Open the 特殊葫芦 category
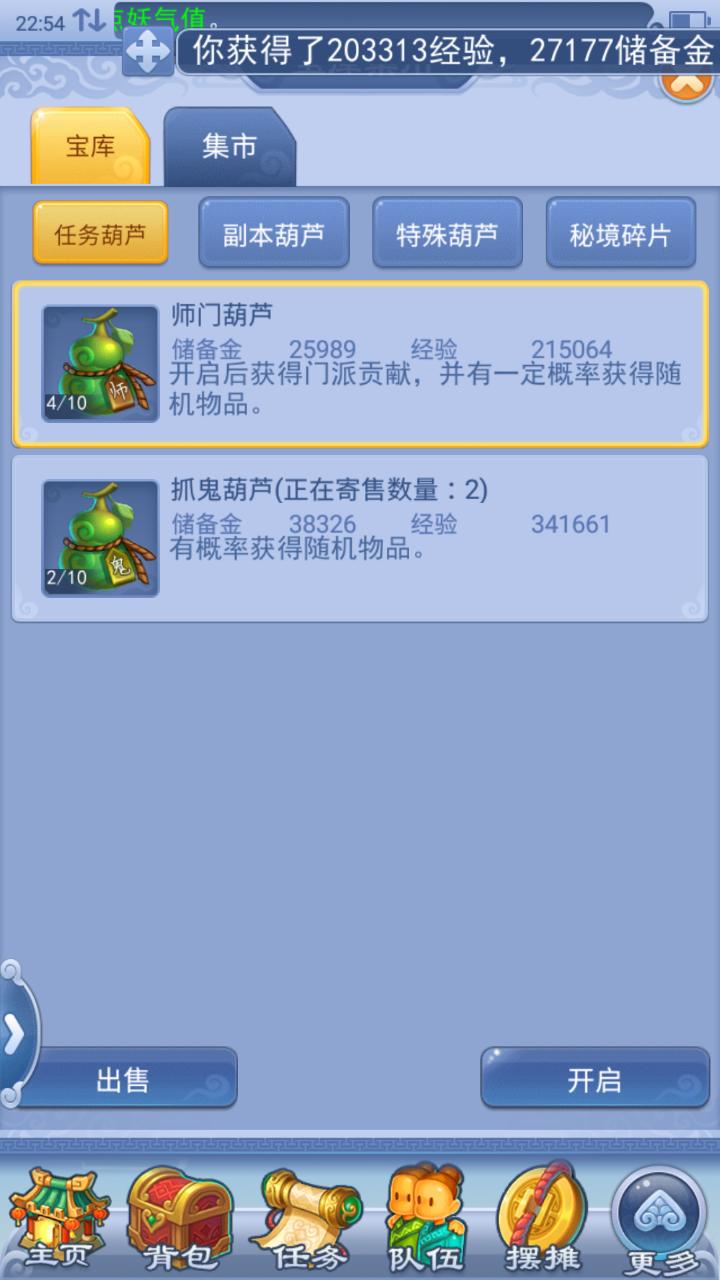The height and width of the screenshot is (1280, 720). tap(447, 234)
